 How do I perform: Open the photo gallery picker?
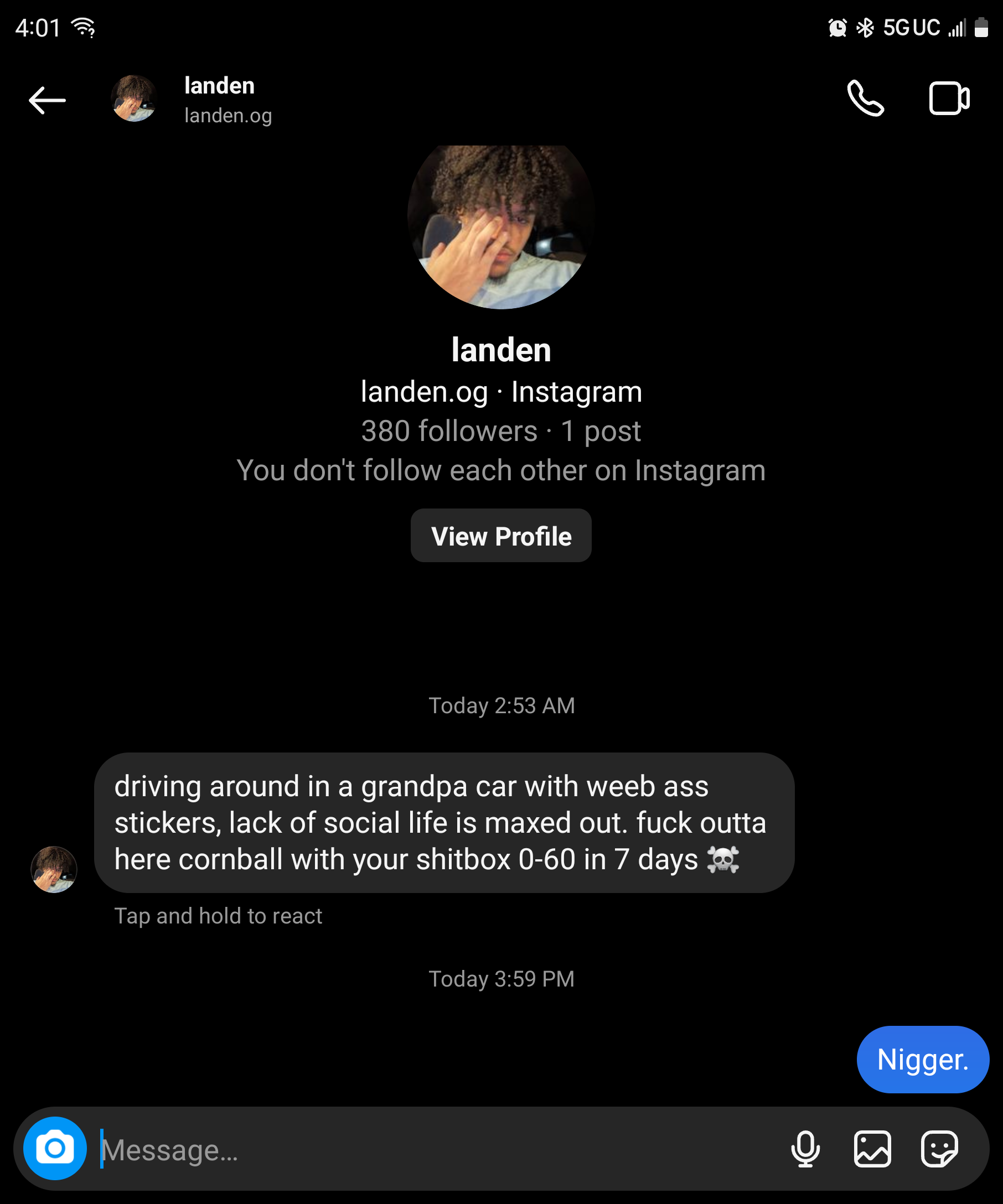[x=872, y=1149]
